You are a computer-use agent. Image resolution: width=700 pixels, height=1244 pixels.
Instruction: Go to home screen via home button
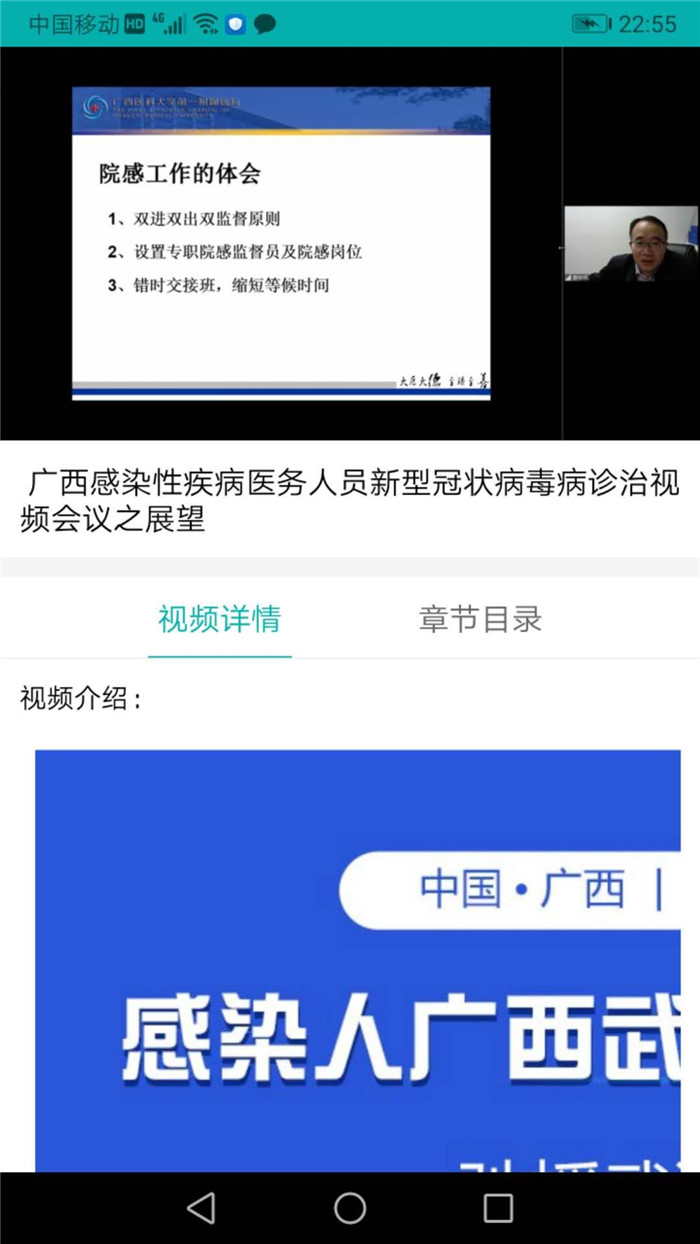click(x=350, y=1208)
